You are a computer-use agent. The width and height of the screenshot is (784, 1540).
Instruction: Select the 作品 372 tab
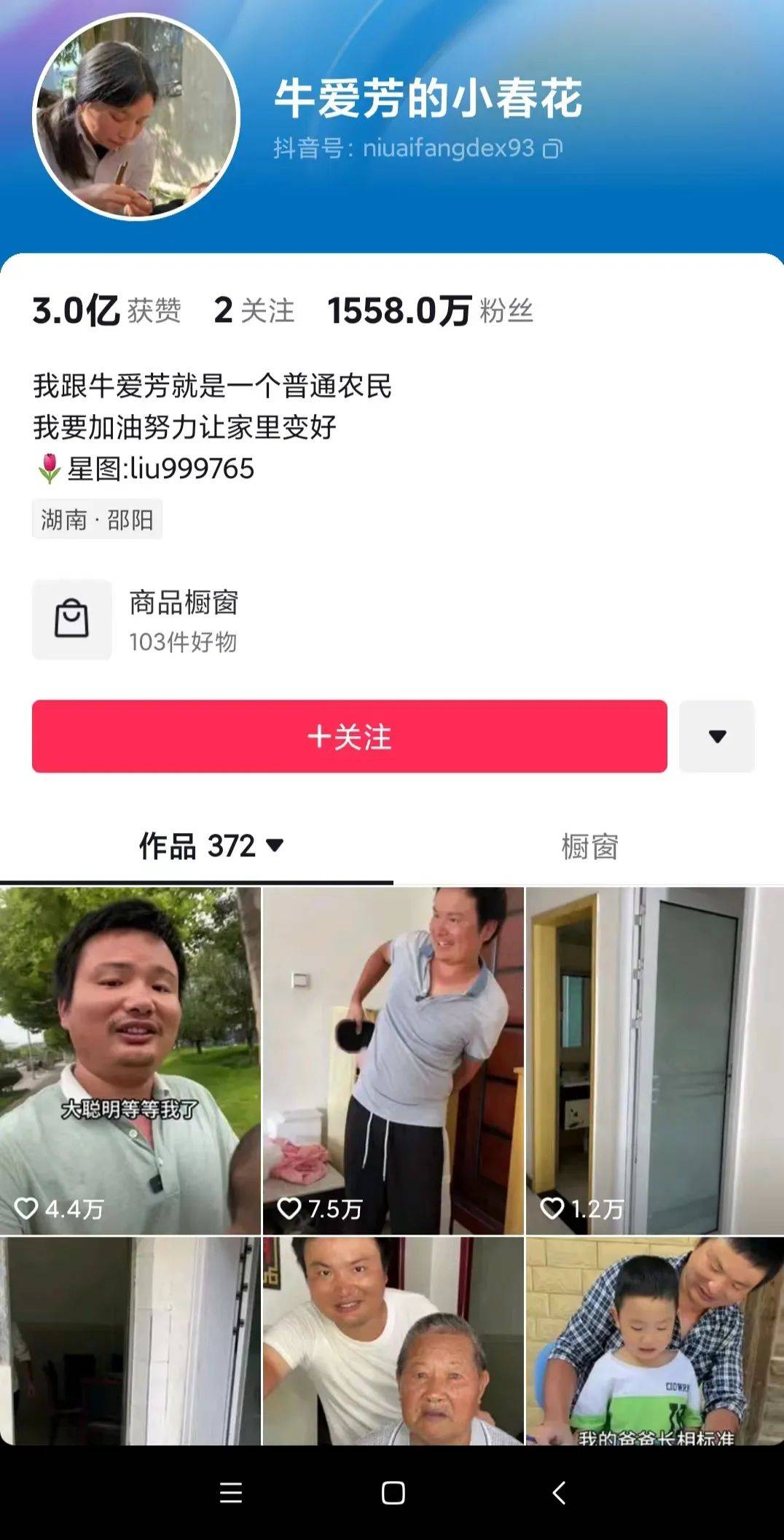[211, 846]
